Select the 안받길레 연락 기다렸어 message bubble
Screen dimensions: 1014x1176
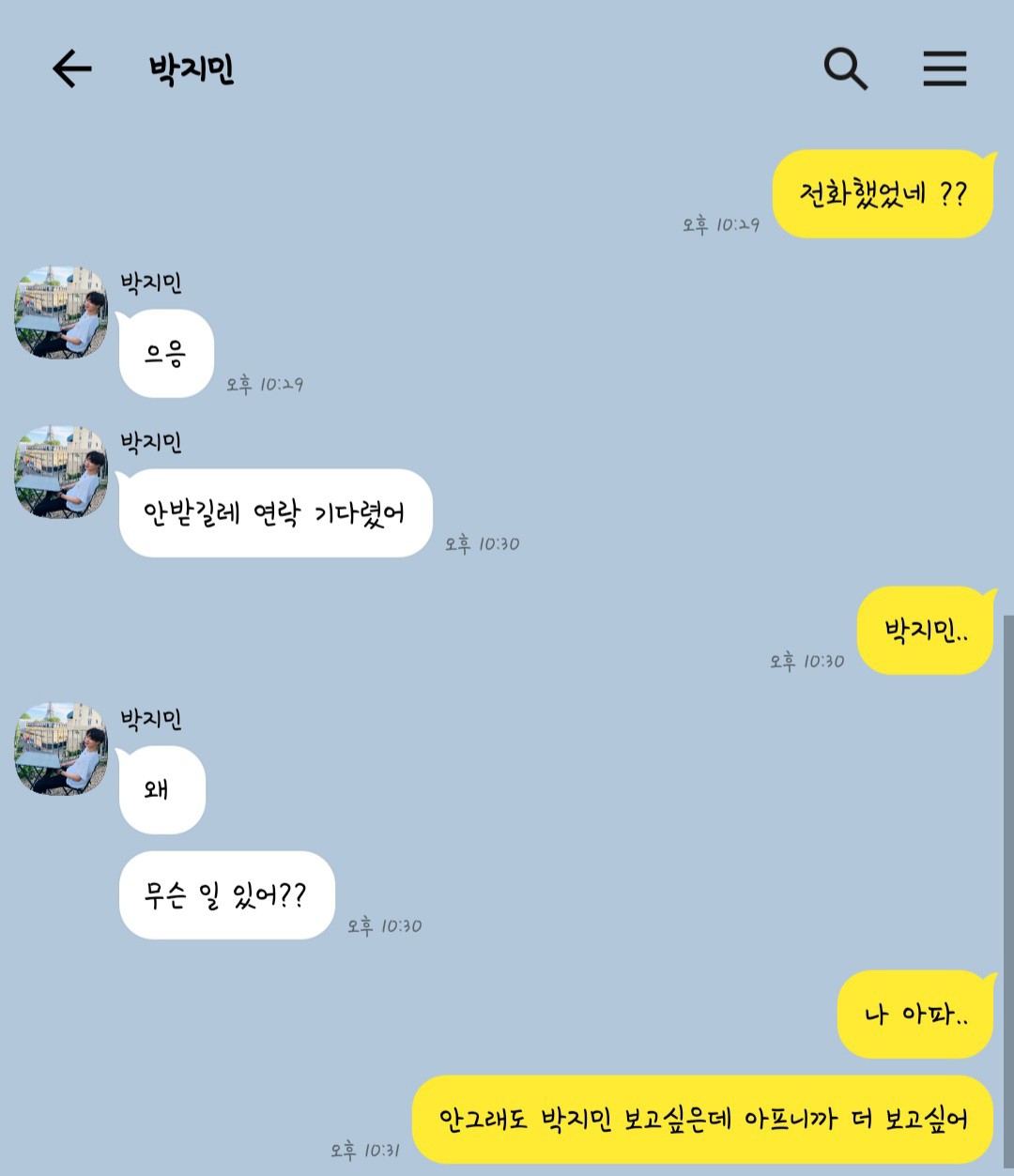[x=274, y=512]
